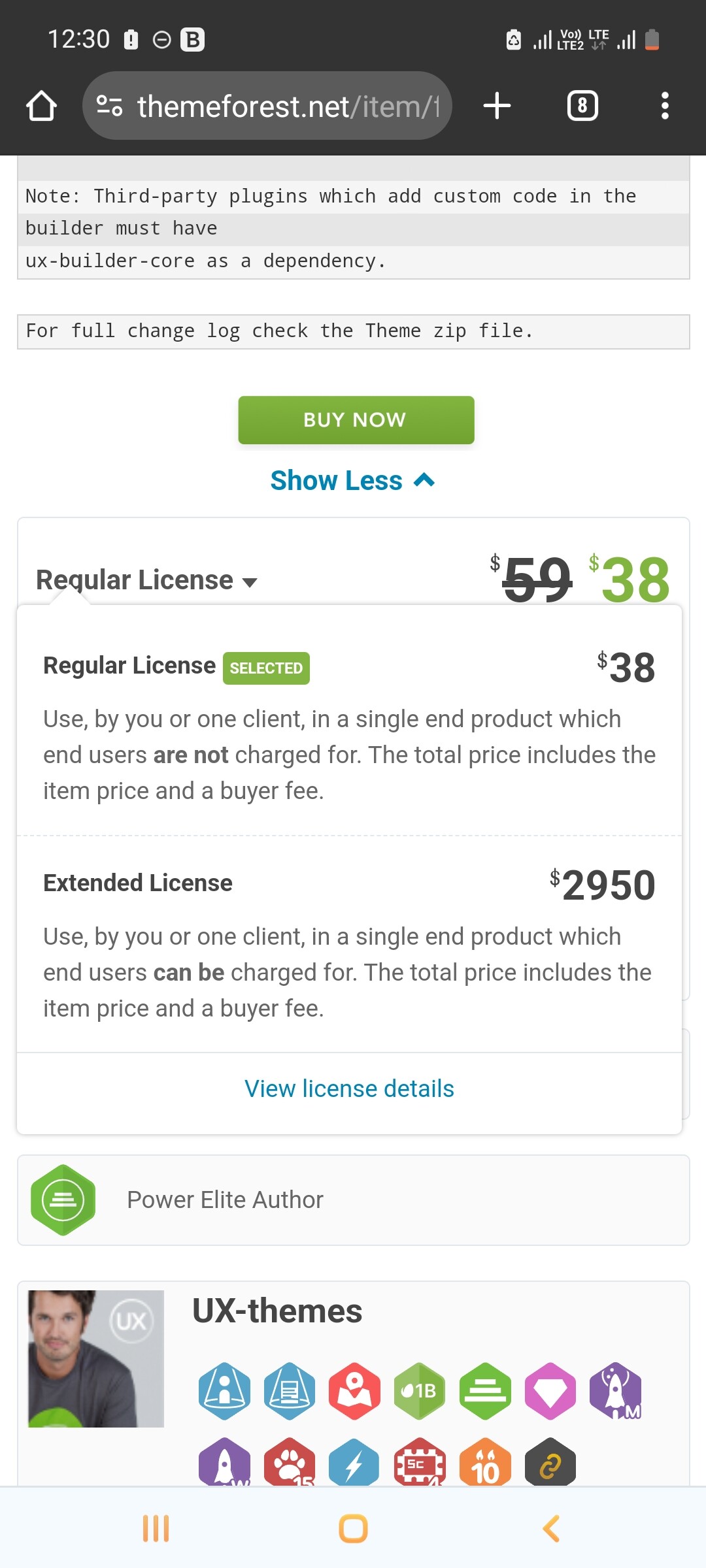Open View license details link
This screenshot has height=1568, width=706.
pyautogui.click(x=349, y=1089)
